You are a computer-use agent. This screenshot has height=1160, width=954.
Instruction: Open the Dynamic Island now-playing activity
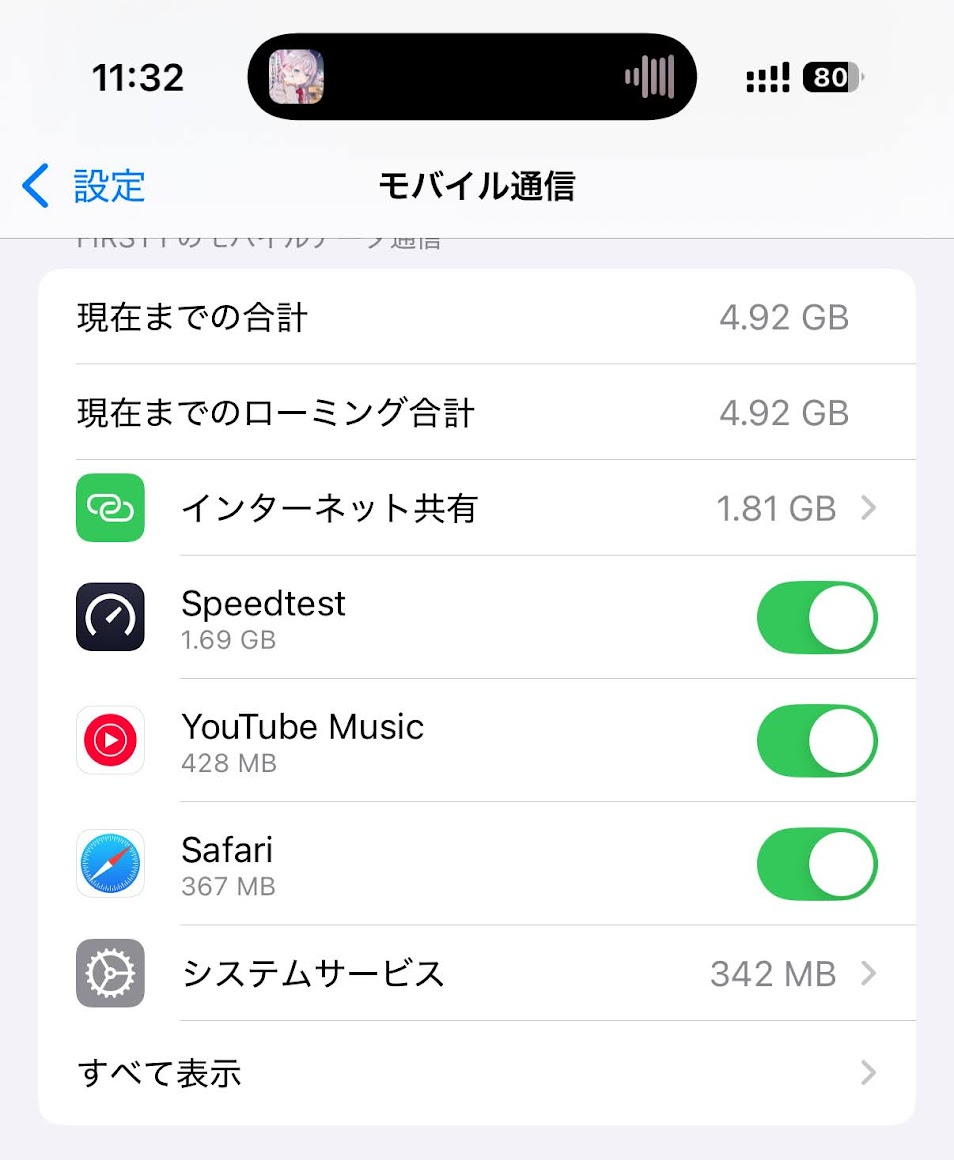point(472,77)
